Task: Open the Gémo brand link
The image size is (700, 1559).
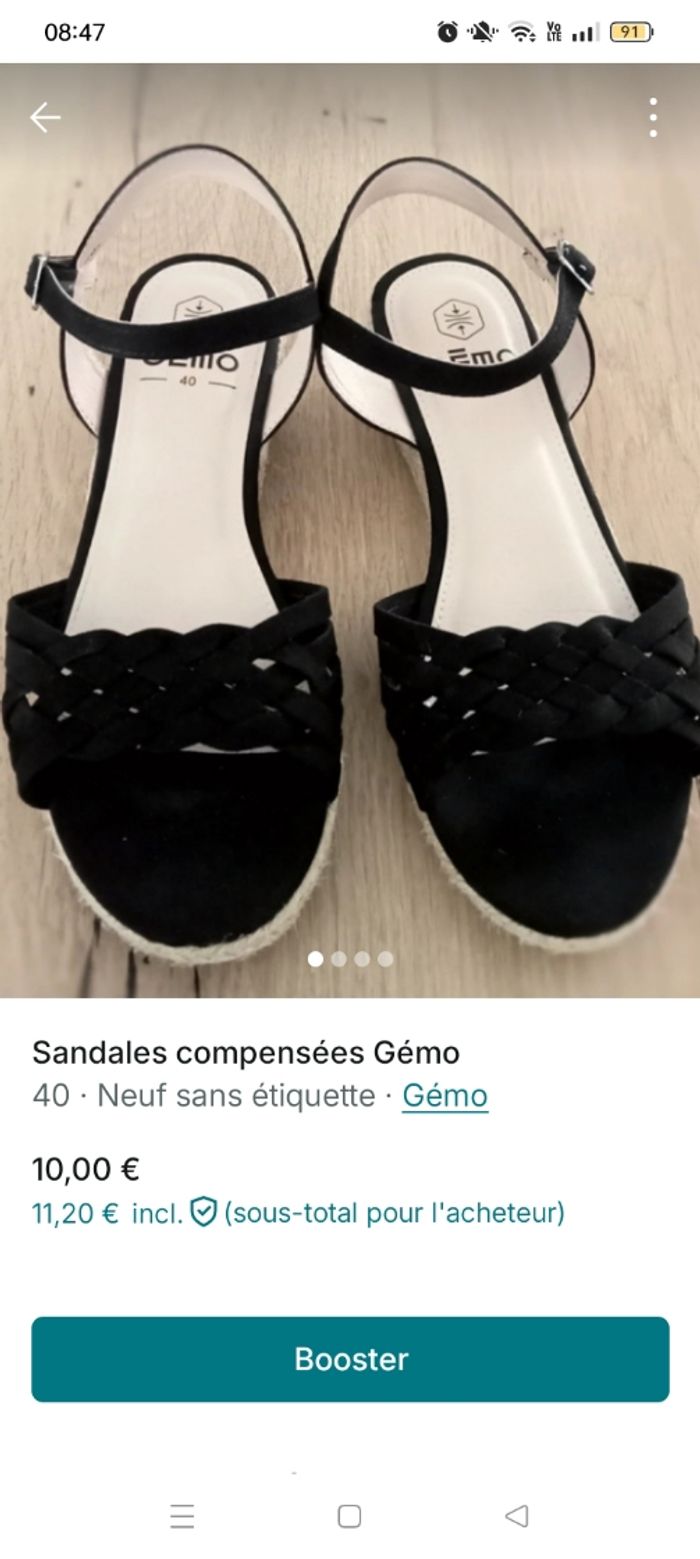Action: pos(444,1095)
